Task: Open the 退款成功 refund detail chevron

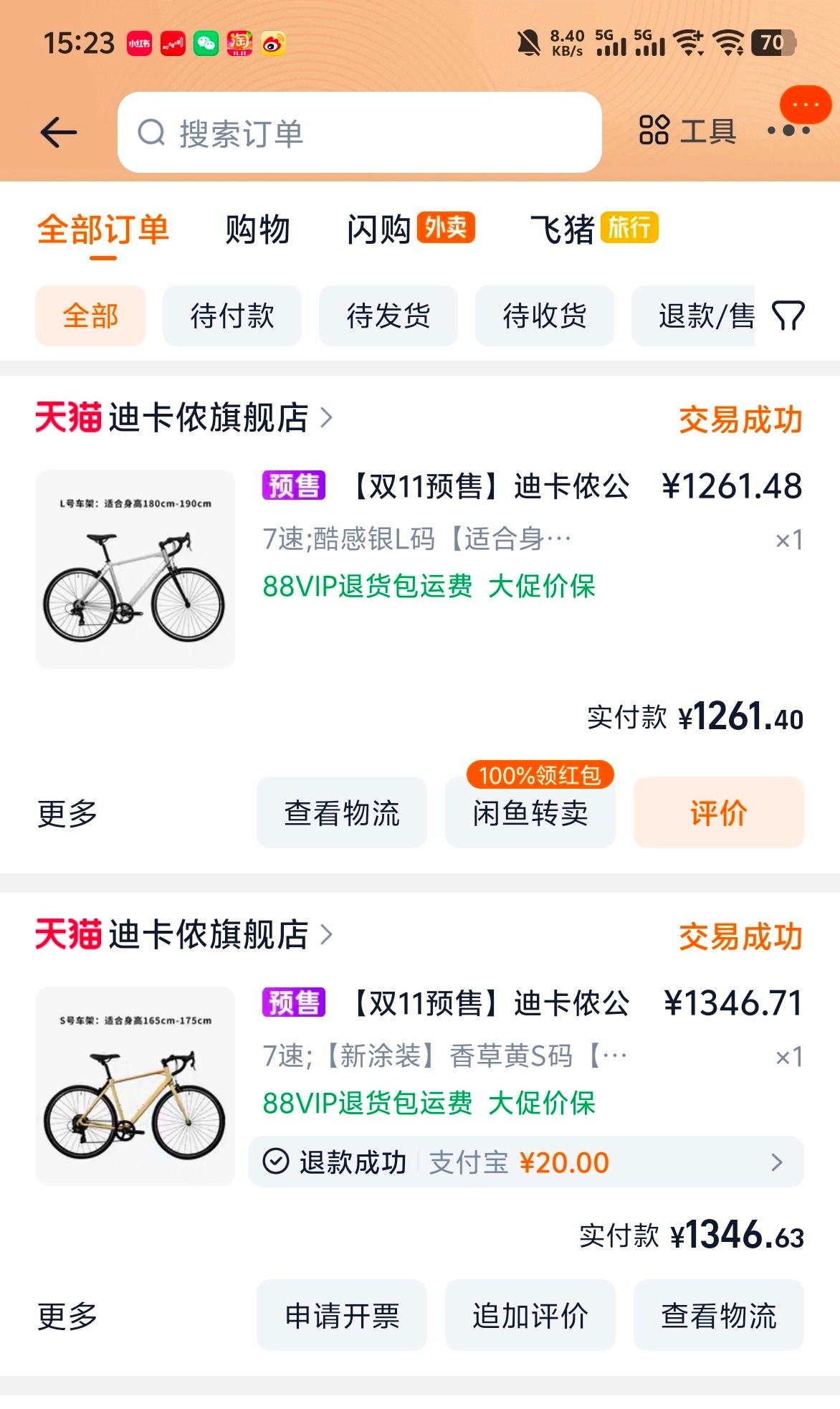Action: tap(778, 1162)
